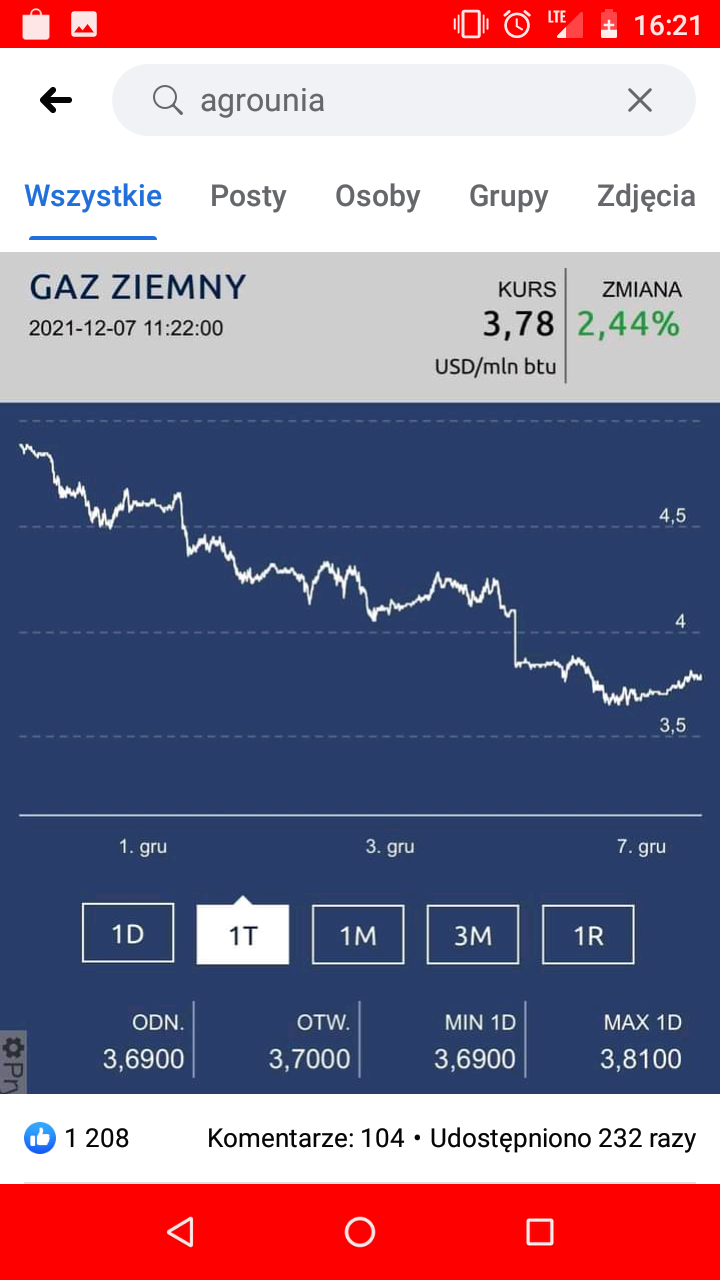The width and height of the screenshot is (720, 1280).
Task: Open the Gaz Ziemny chart post image
Action: pos(360,670)
